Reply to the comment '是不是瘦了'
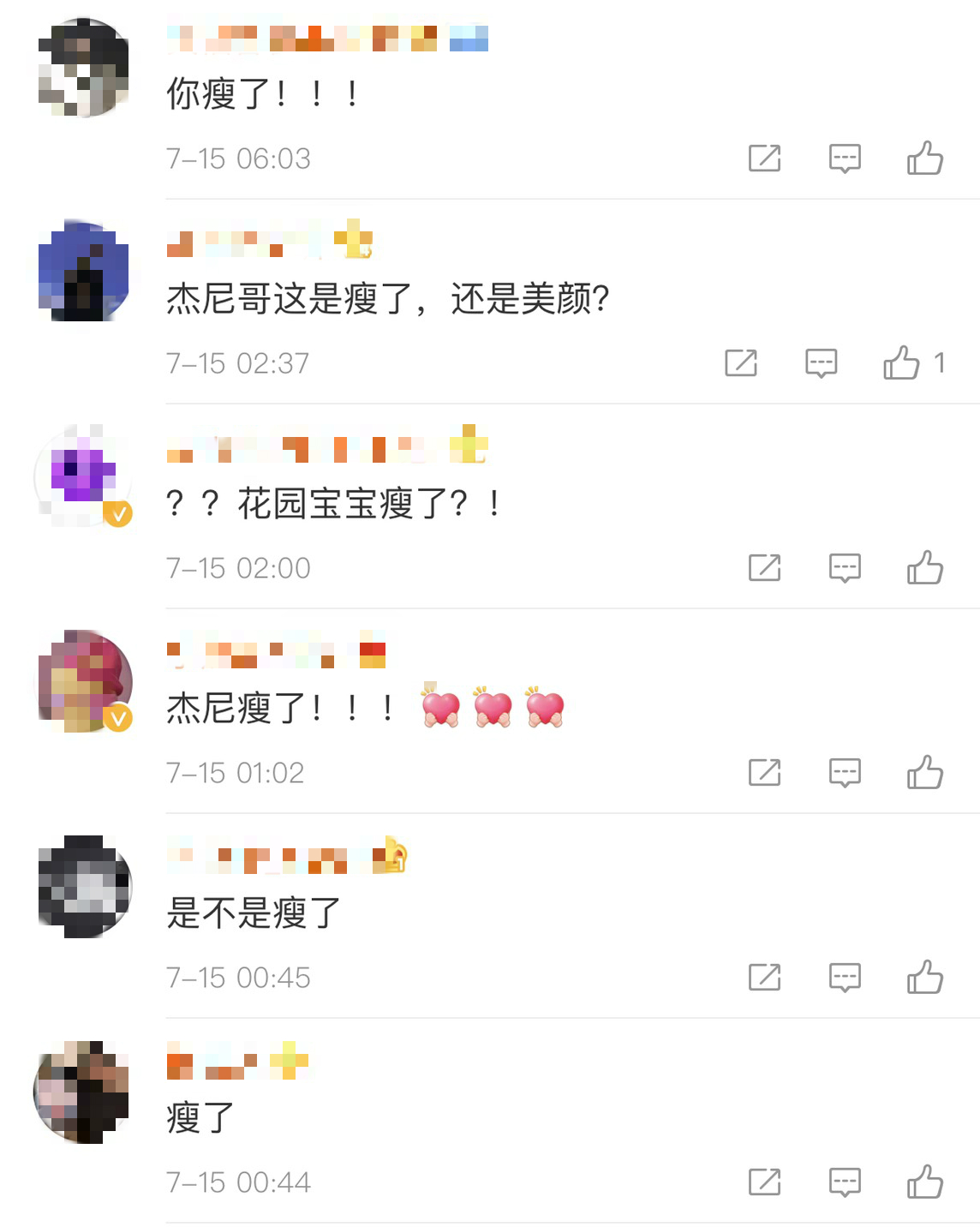Screen dimensions: 980x1227 click(845, 978)
